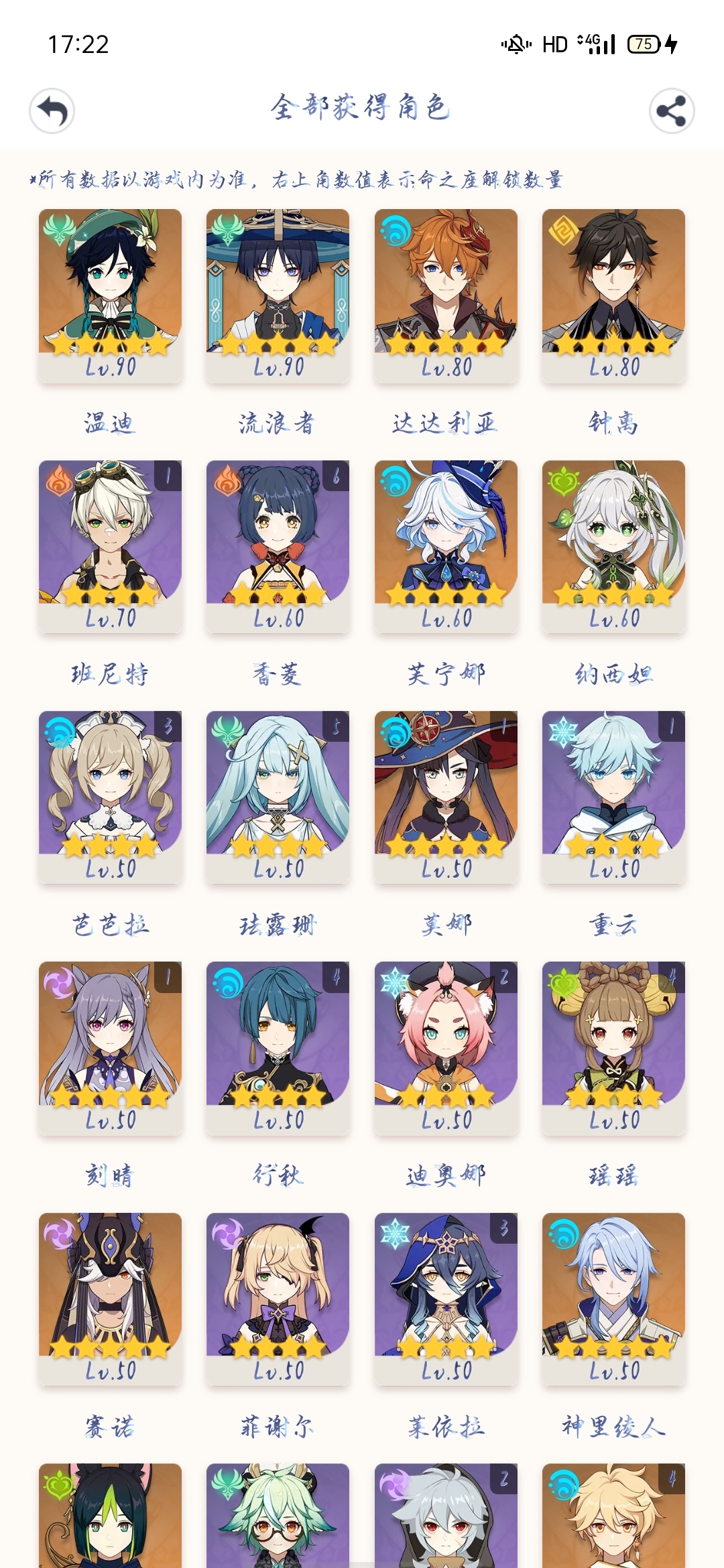Tap the 瑶瑶 character card
Image resolution: width=724 pixels, height=1568 pixels.
pos(613,1047)
